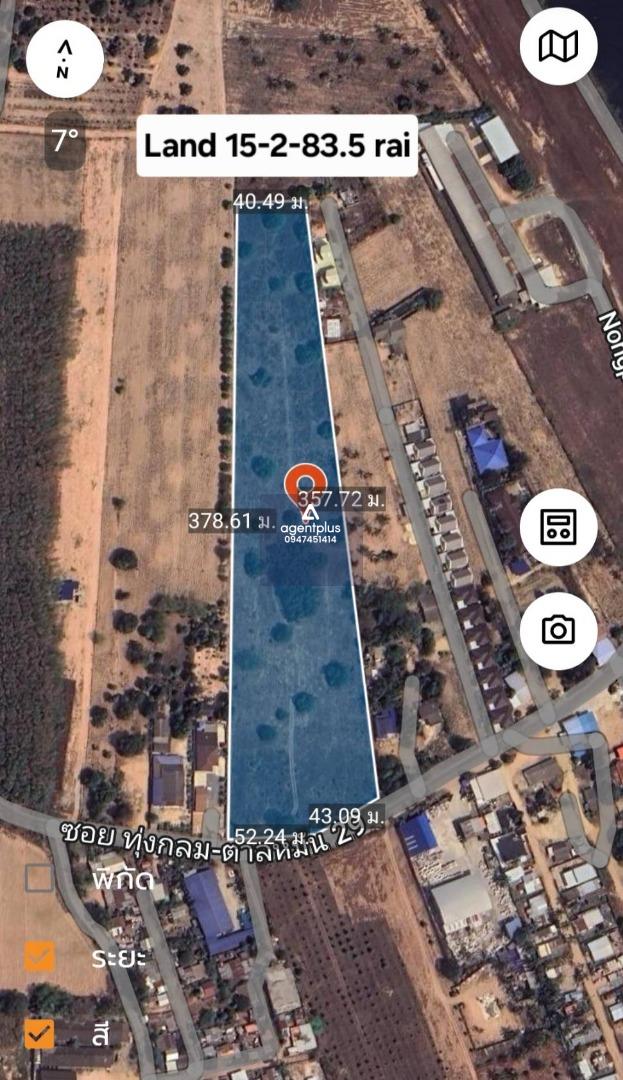Tap the north compass button

point(65,58)
